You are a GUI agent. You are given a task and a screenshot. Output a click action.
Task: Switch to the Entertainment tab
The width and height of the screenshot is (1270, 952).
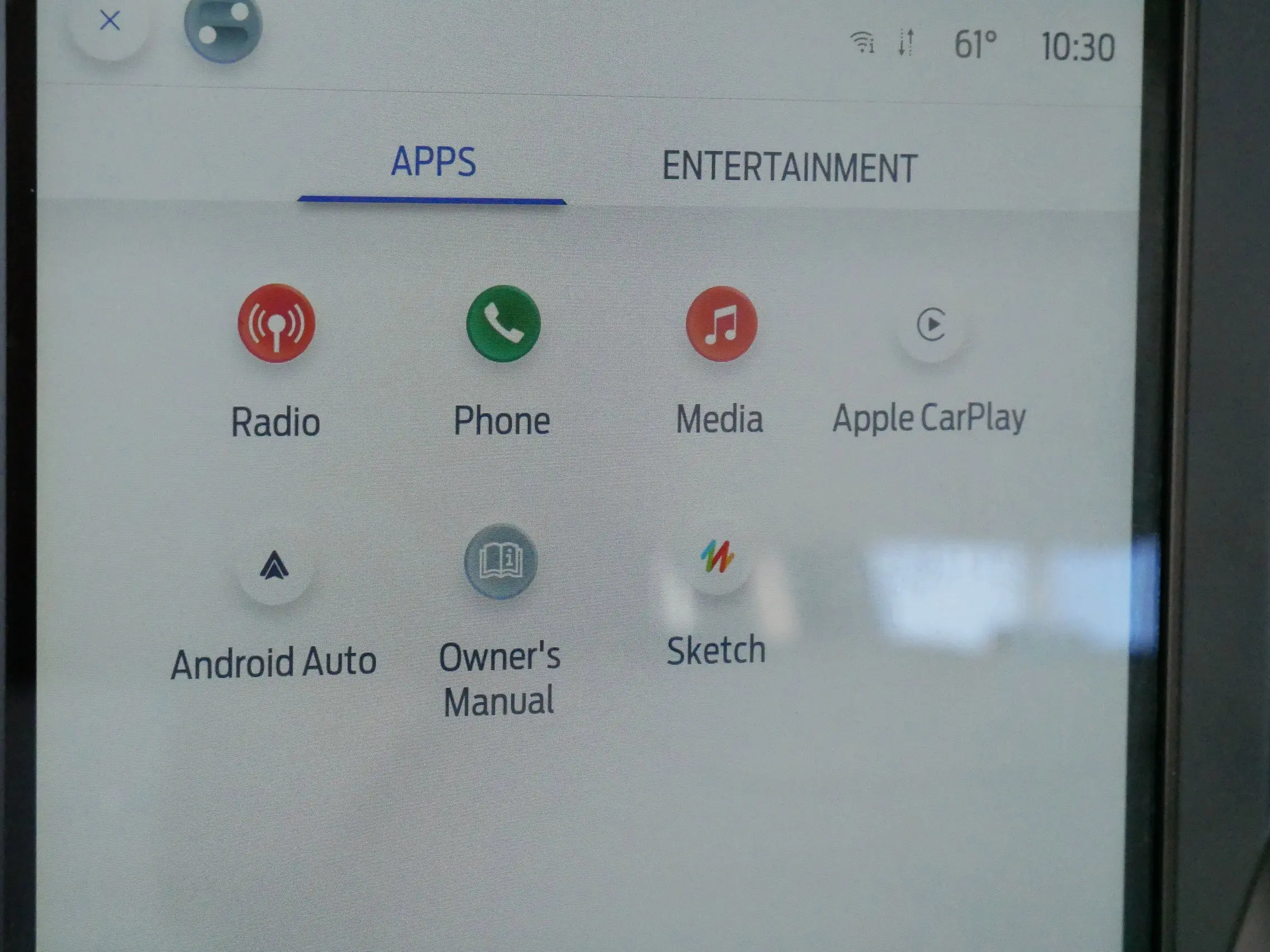789,168
